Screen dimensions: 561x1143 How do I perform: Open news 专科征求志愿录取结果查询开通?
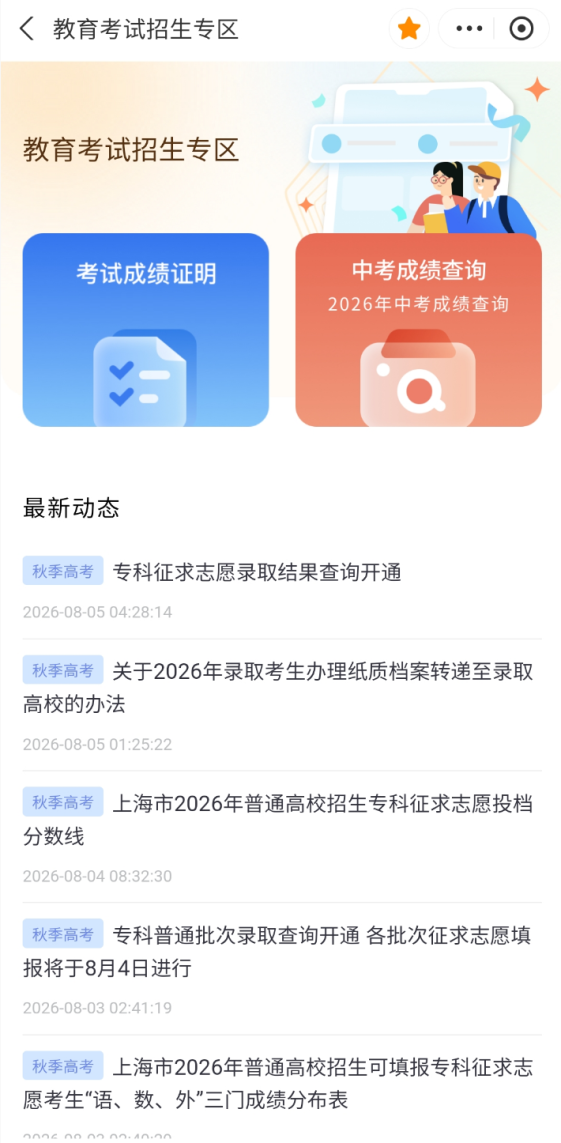coord(282,588)
